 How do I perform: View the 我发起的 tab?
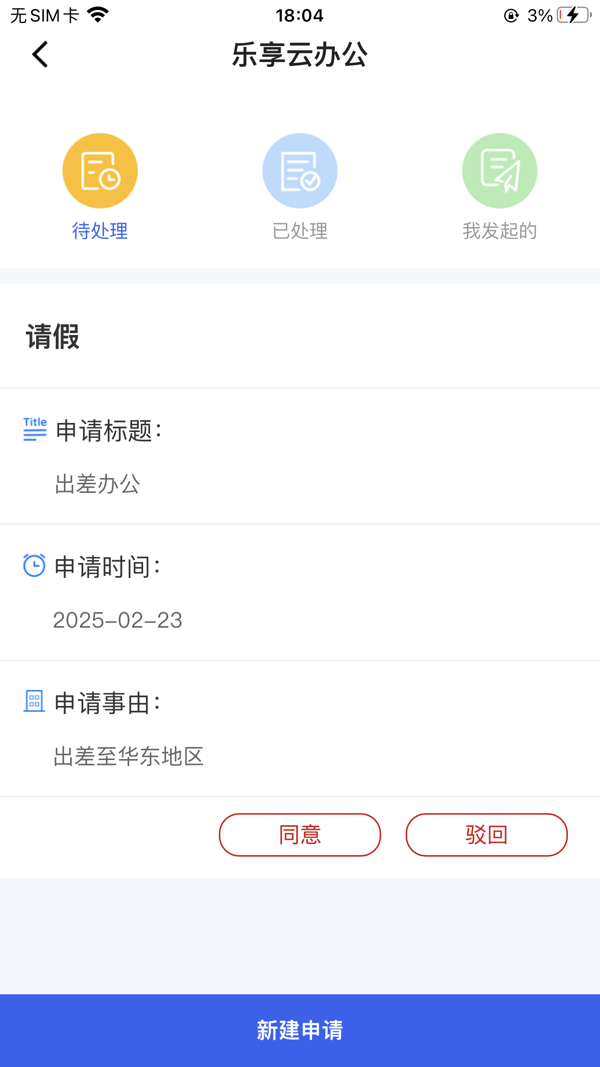point(500,187)
